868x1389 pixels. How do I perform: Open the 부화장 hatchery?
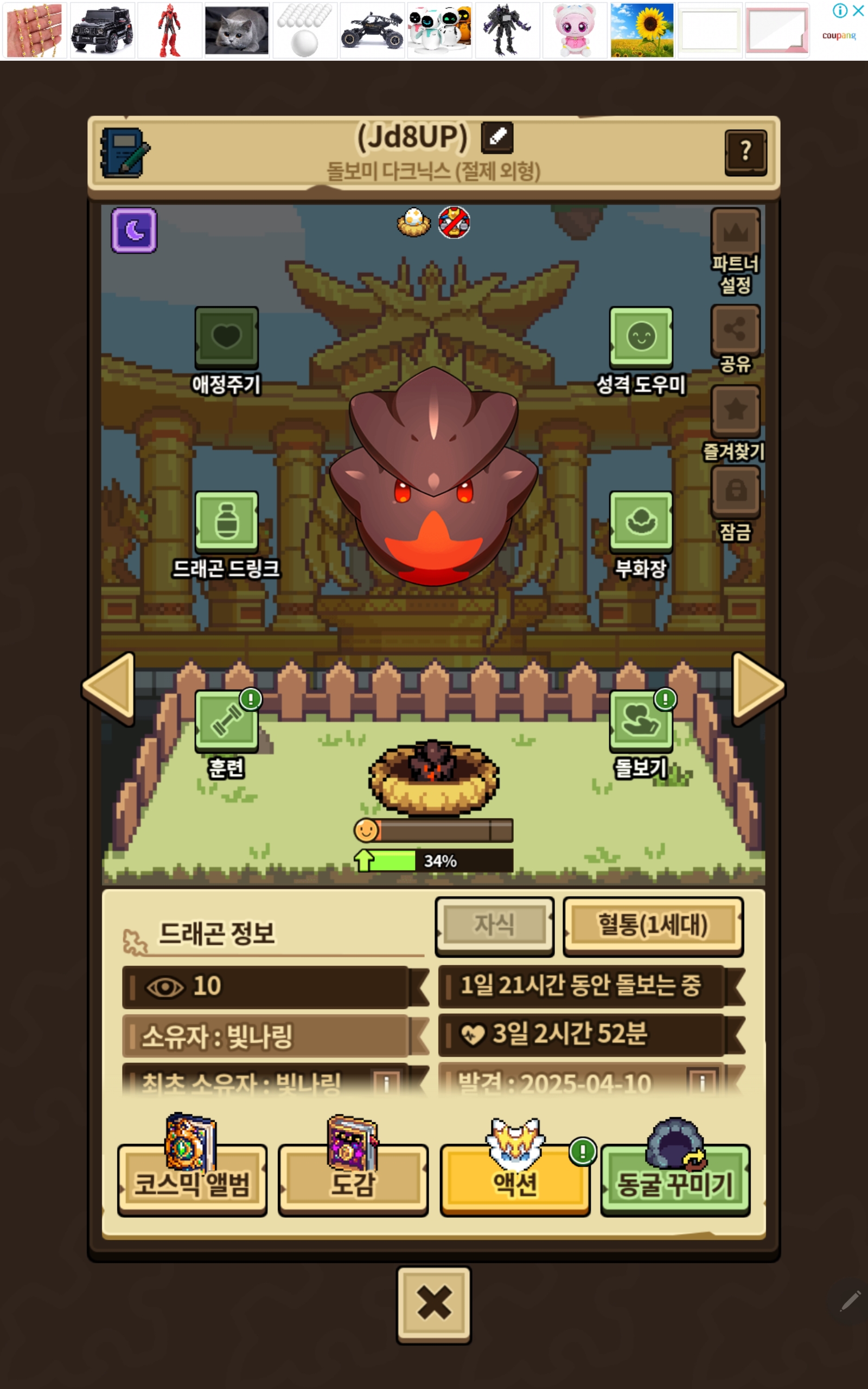641,522
